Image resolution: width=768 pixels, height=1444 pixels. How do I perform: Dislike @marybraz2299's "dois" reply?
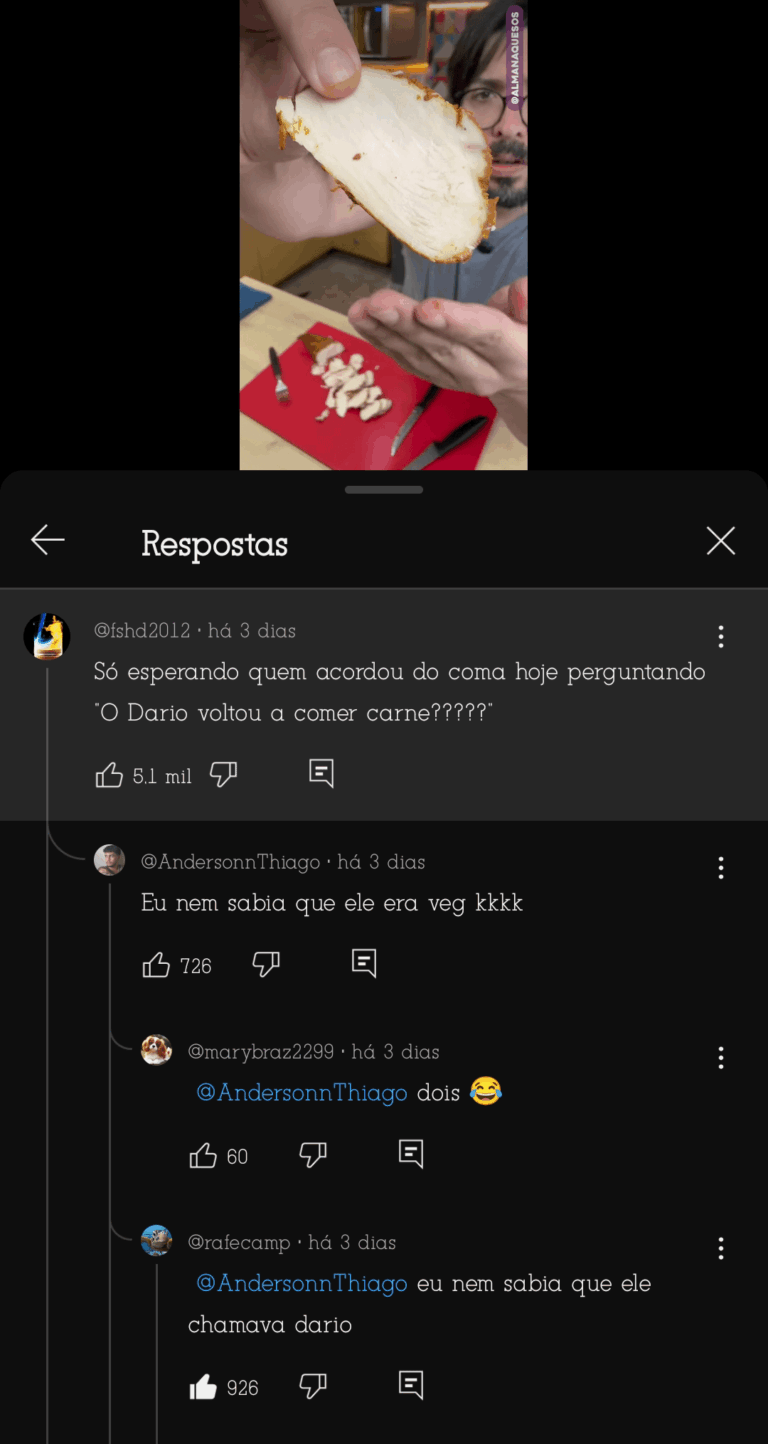tap(313, 1156)
